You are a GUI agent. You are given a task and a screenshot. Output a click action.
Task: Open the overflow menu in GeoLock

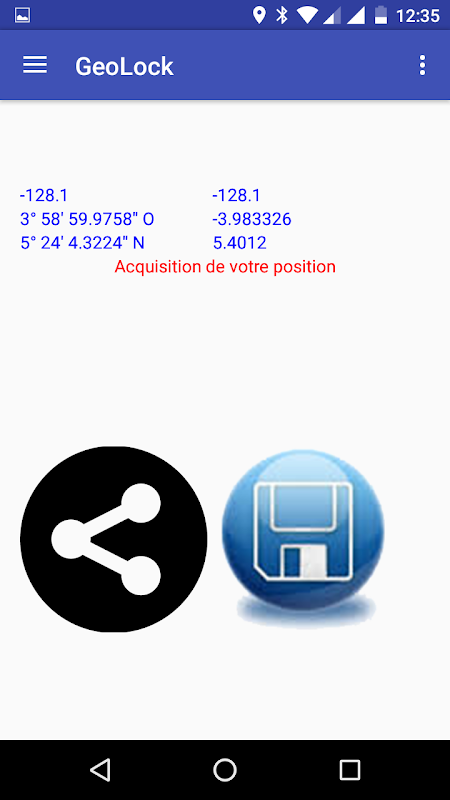point(422,65)
